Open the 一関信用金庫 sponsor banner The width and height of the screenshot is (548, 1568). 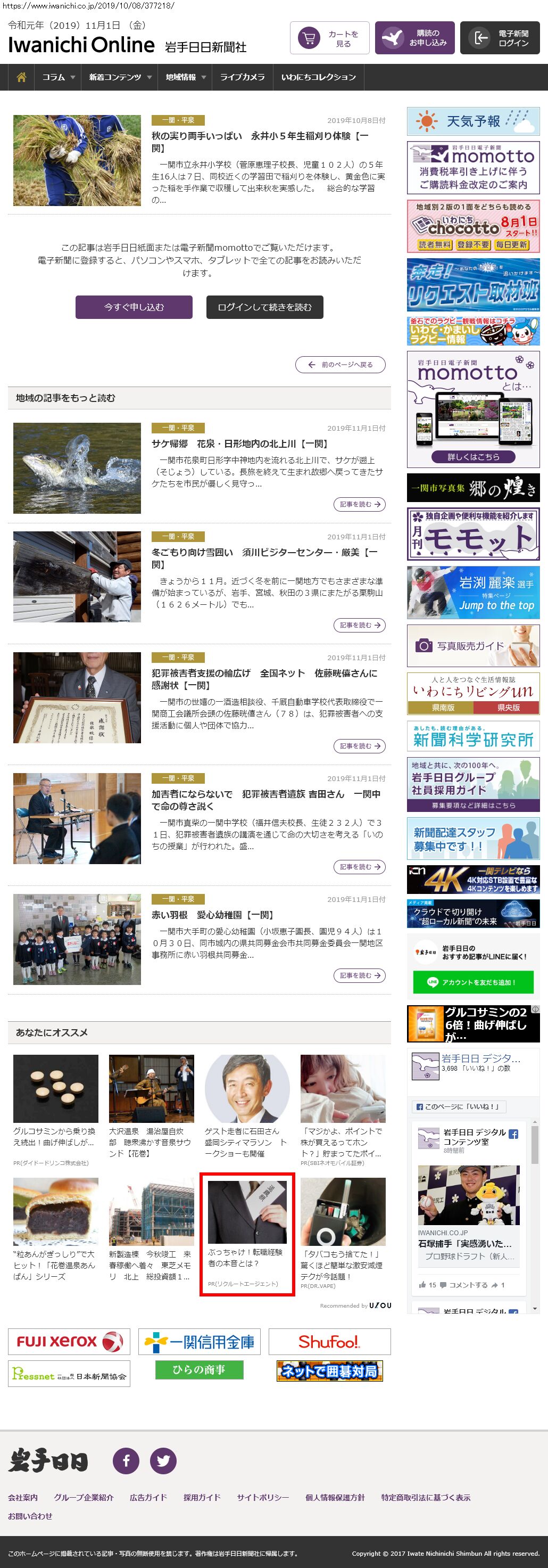(x=200, y=1342)
